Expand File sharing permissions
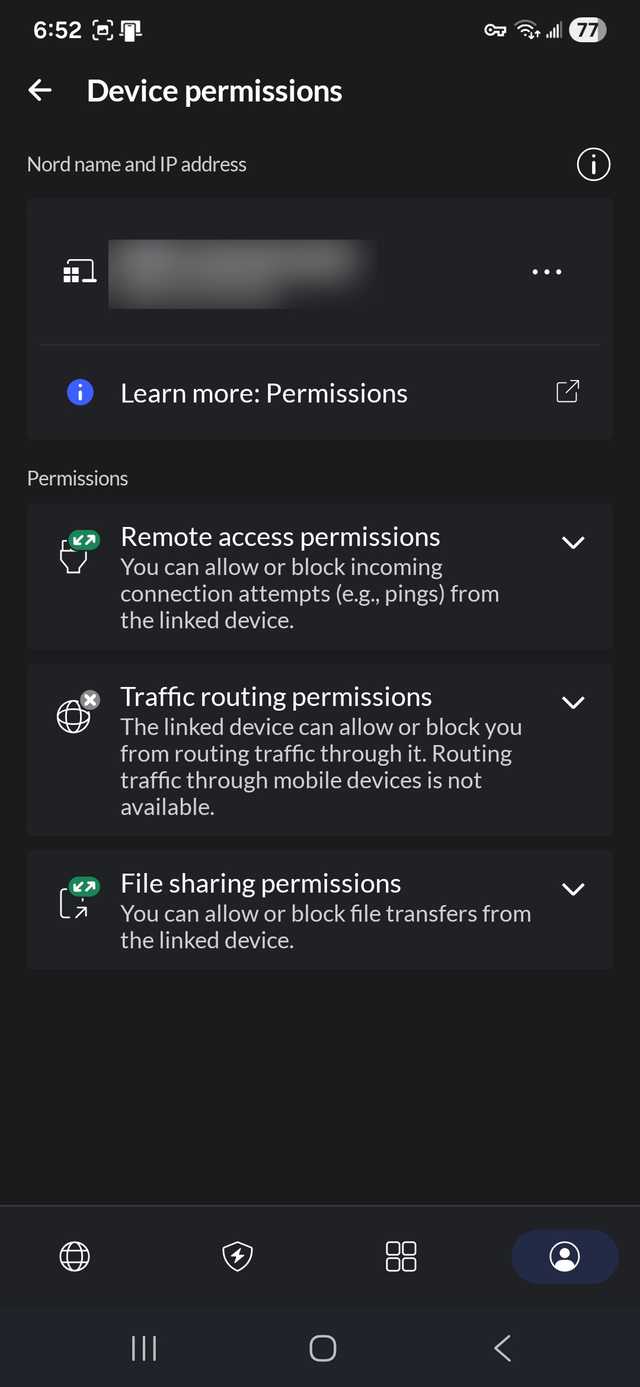Viewport: 640px width, 1387px height. pos(572,890)
